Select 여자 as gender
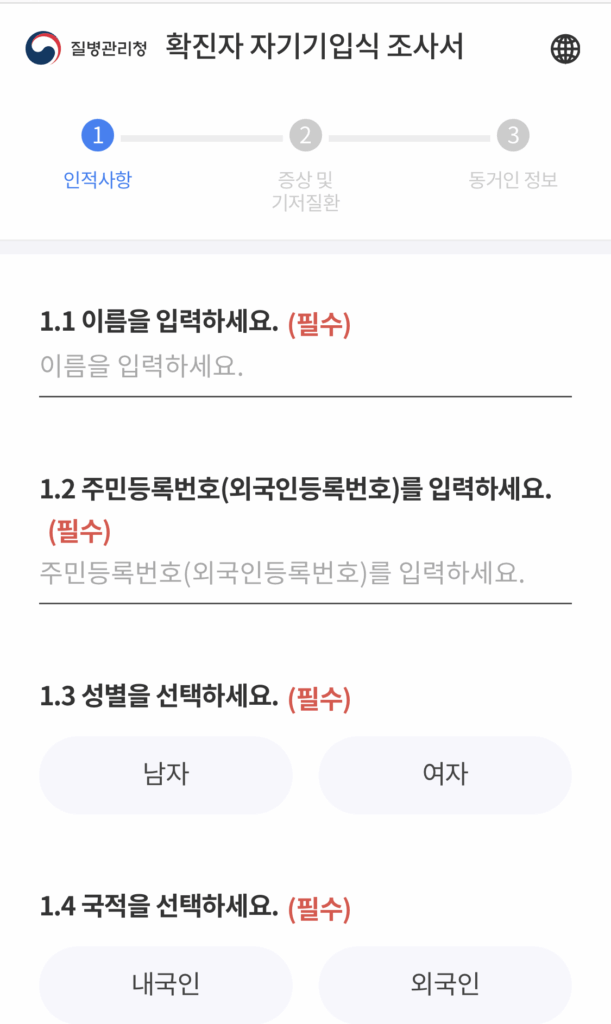The height and width of the screenshot is (1024, 611). point(445,775)
